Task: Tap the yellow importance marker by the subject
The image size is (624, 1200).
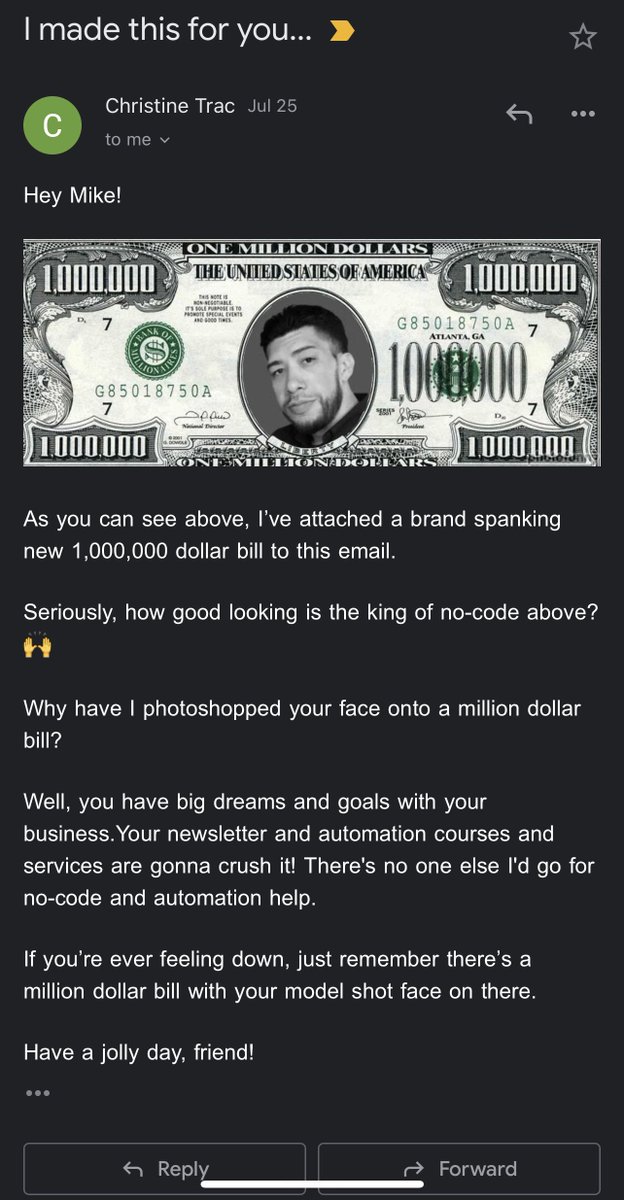Action: (x=342, y=33)
